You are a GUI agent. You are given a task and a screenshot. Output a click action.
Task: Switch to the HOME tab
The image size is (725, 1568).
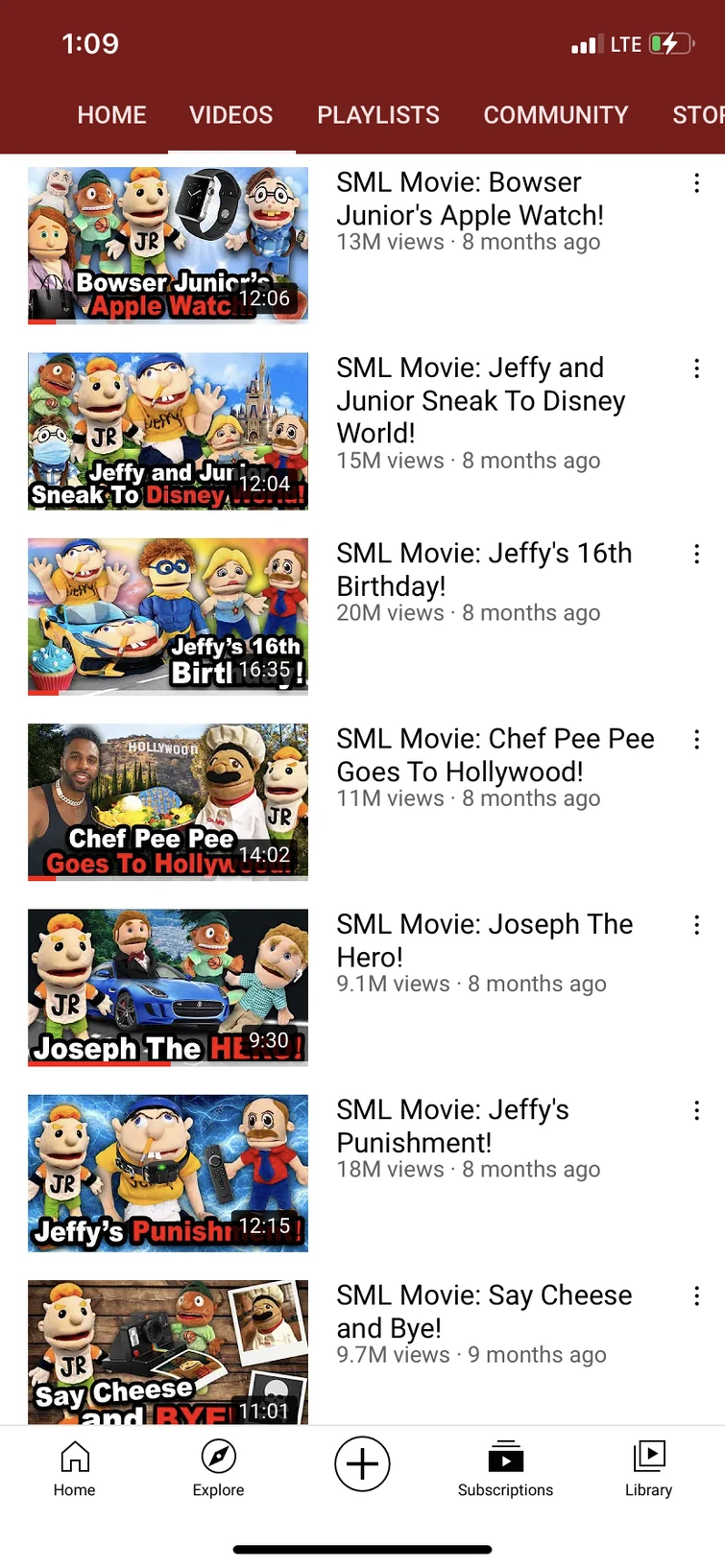point(111,115)
